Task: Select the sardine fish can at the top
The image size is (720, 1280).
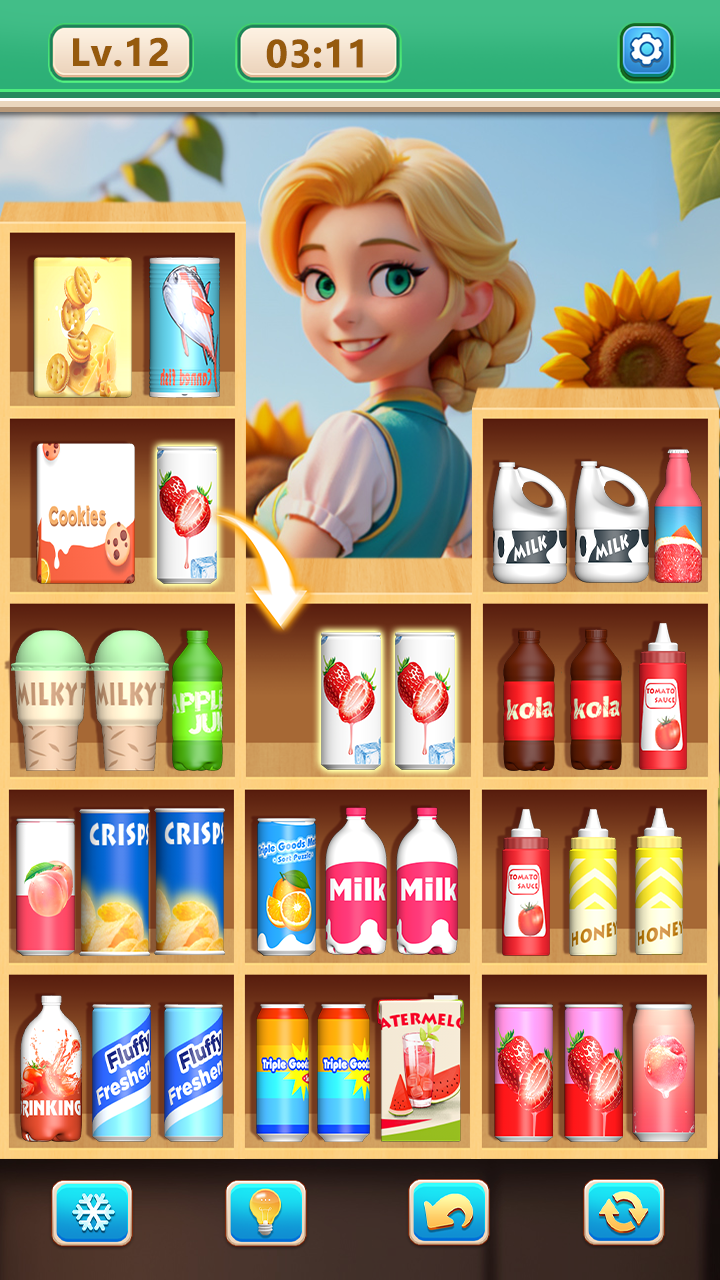Action: [x=182, y=325]
